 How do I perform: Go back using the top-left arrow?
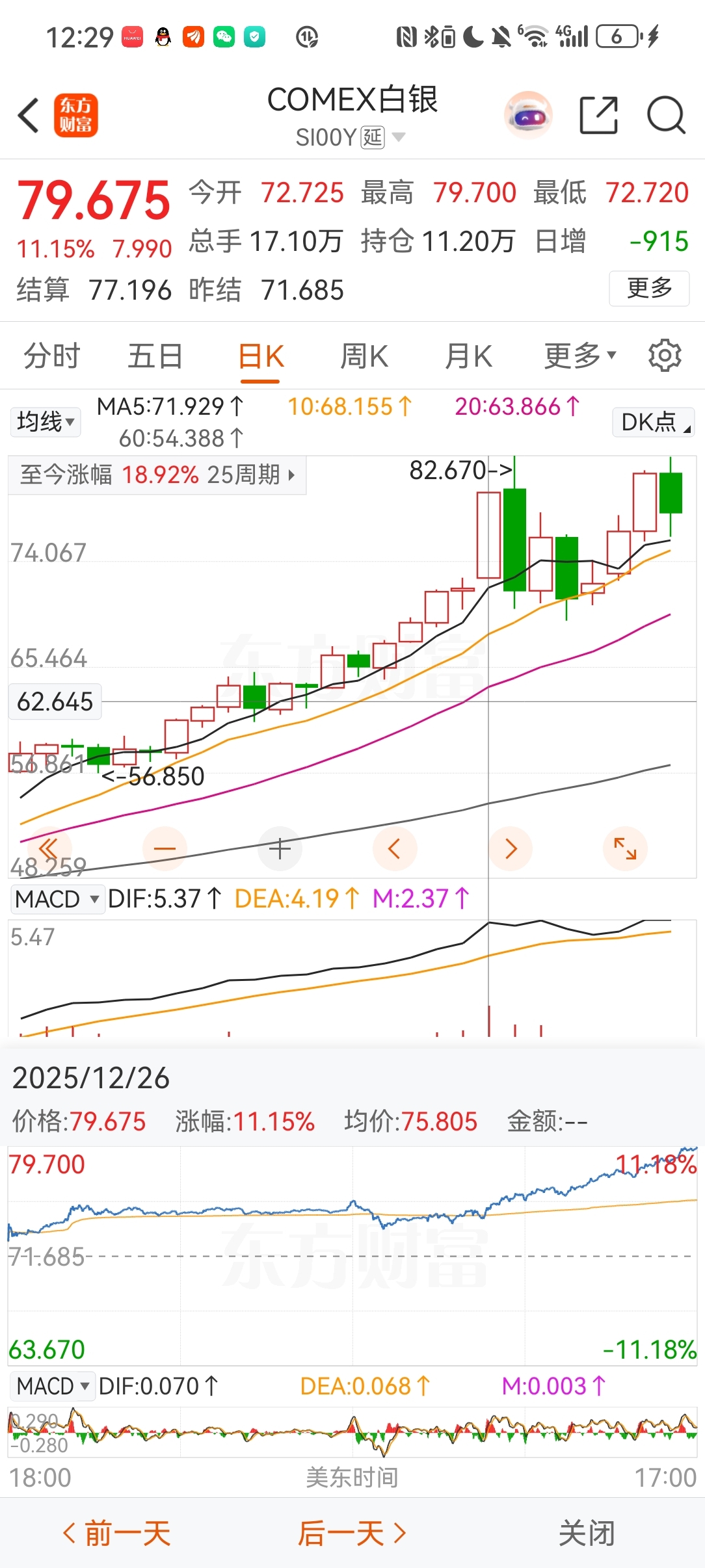coord(29,116)
